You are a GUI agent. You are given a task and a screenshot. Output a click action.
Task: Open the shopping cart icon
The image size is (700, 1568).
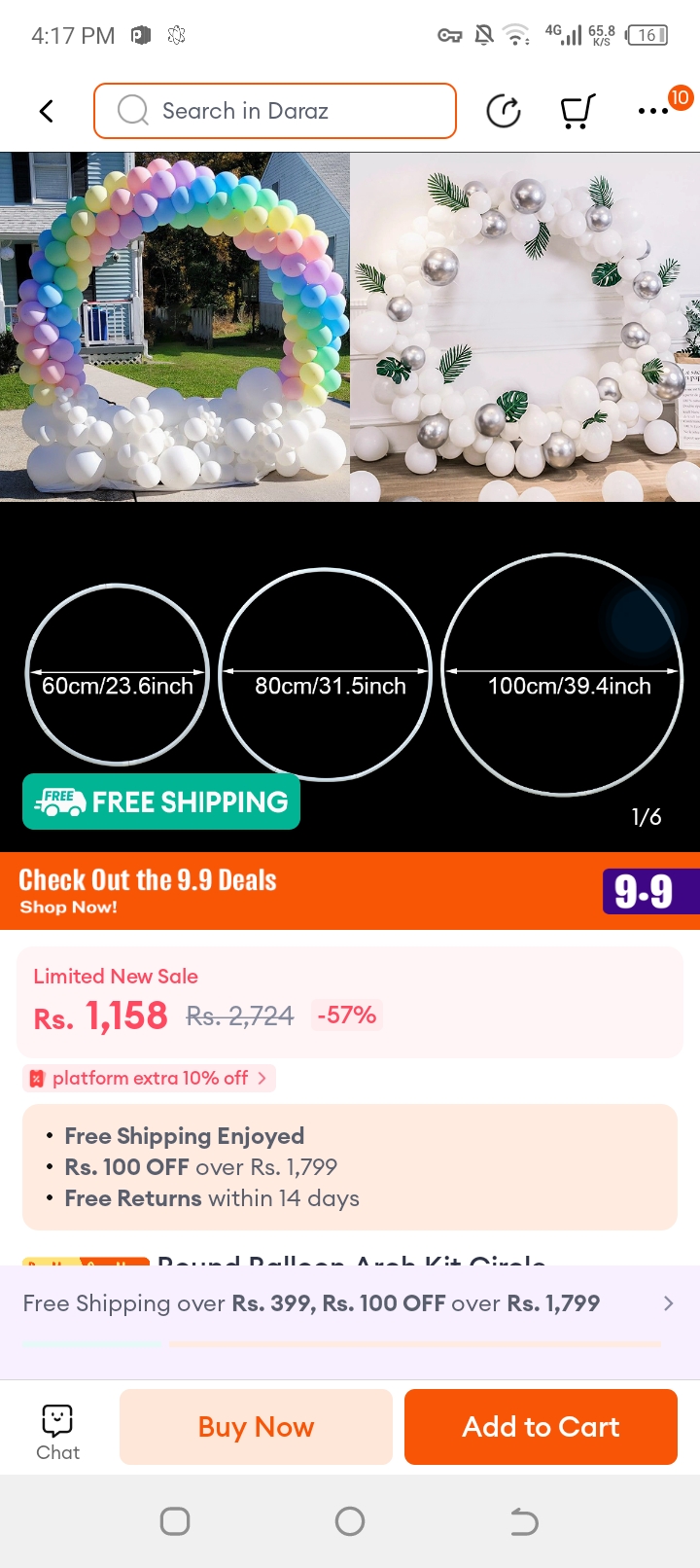pyautogui.click(x=577, y=111)
